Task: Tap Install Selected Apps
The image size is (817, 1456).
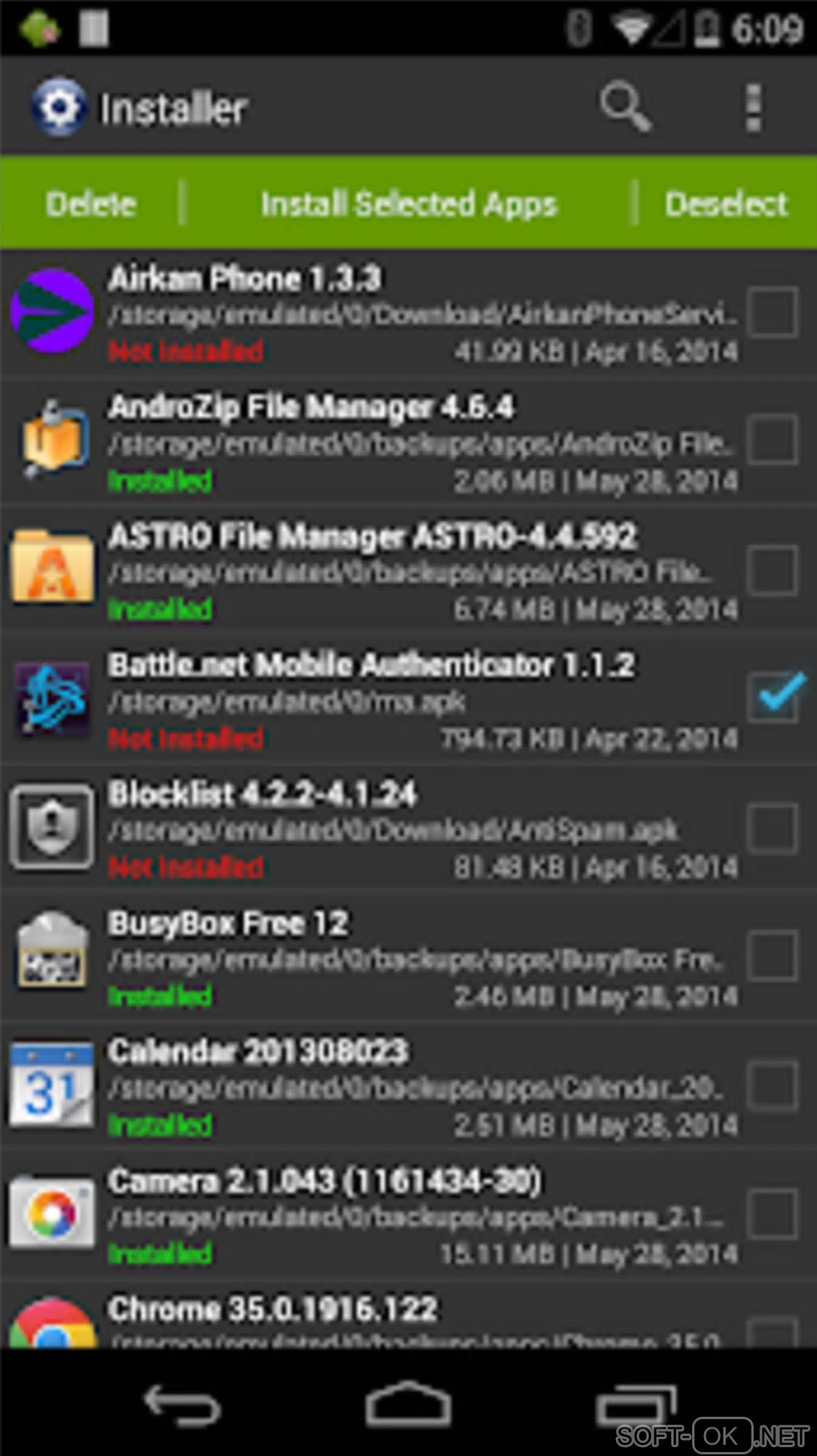Action: [408, 204]
